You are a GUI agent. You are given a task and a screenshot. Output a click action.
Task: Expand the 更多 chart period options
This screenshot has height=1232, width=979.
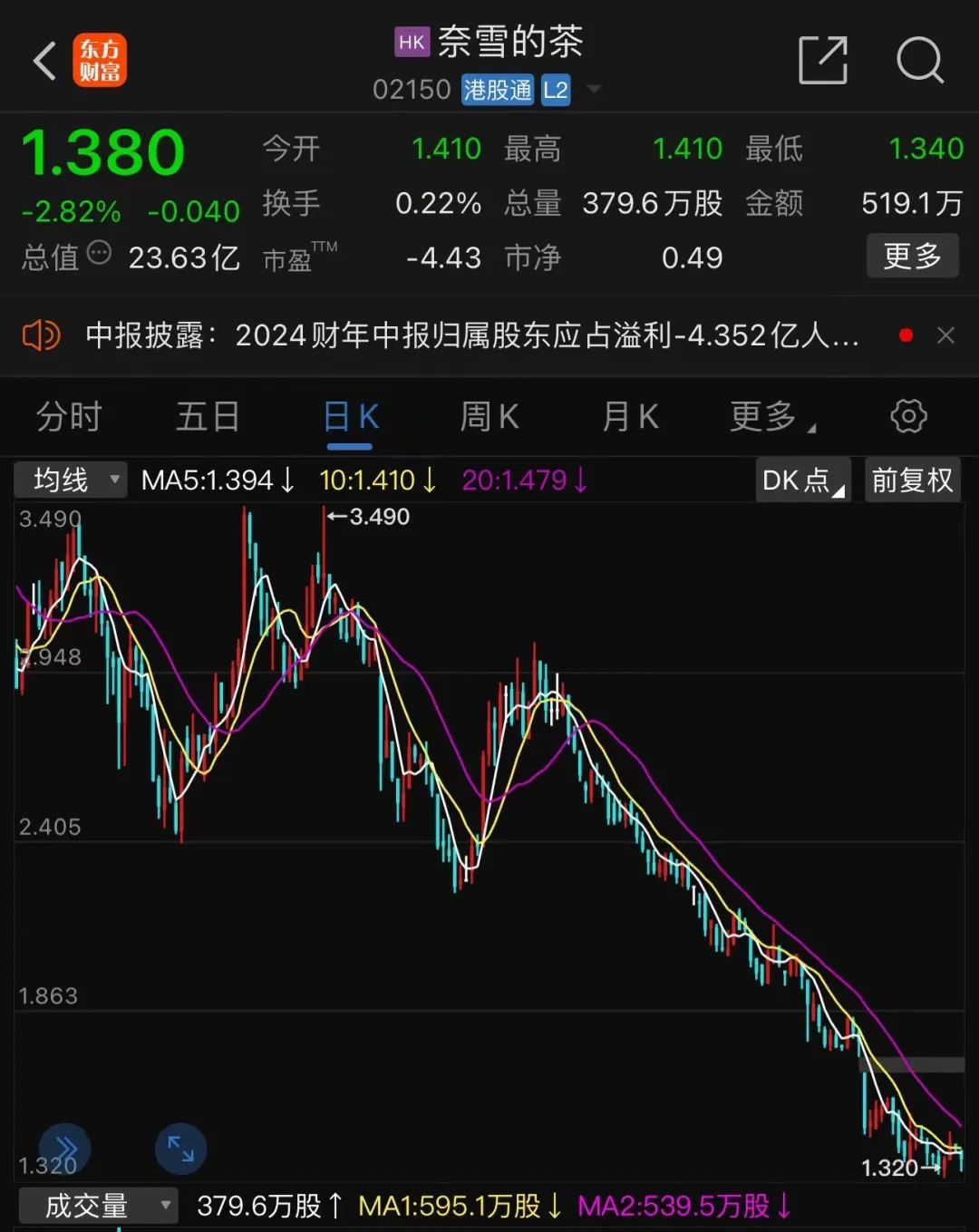click(771, 417)
